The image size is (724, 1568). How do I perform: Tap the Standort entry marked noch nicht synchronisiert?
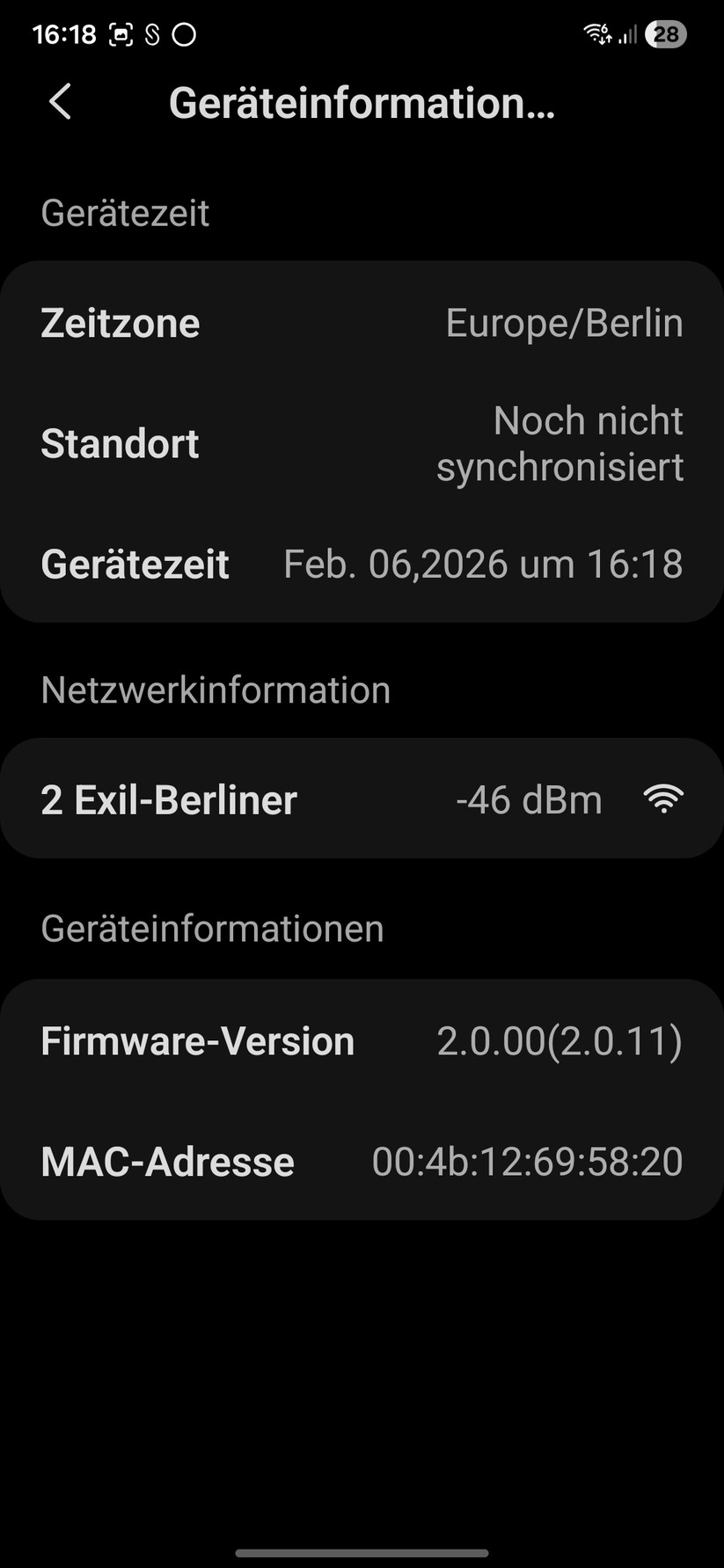(x=362, y=443)
